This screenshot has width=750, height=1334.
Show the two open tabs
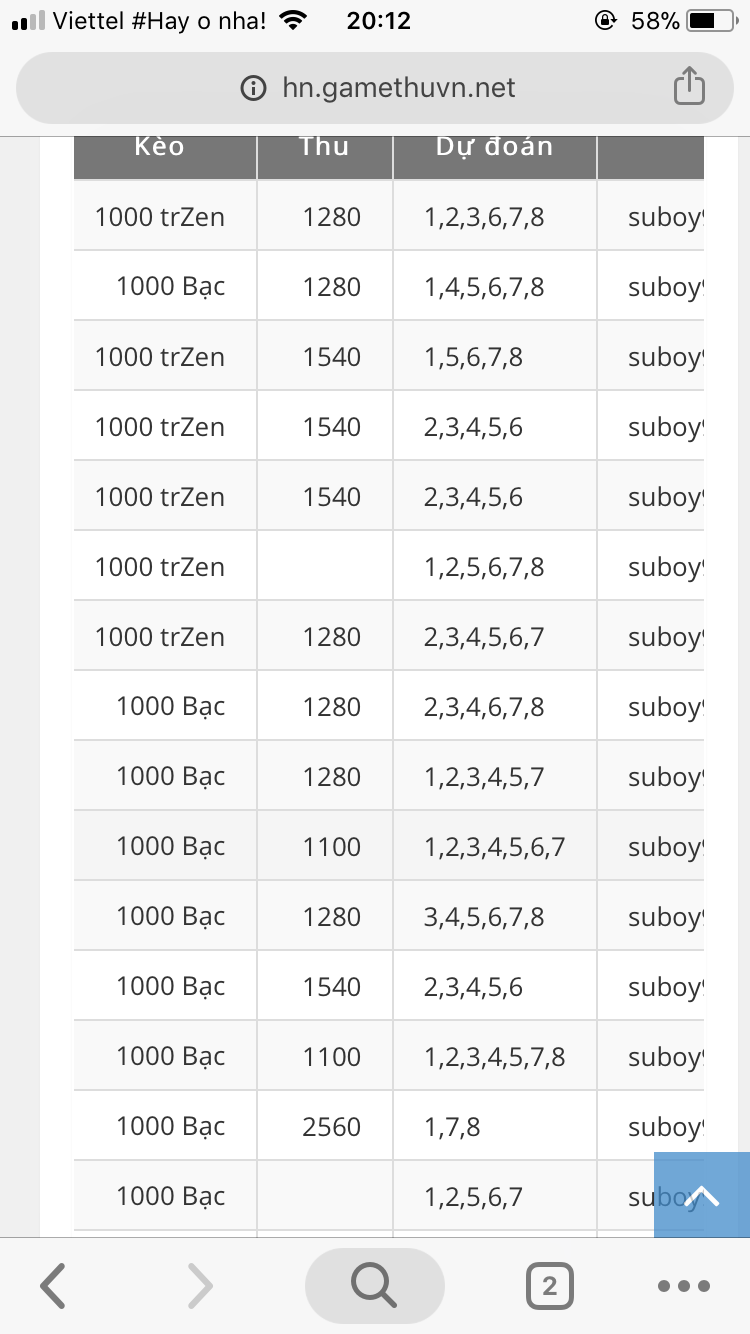coord(549,1285)
